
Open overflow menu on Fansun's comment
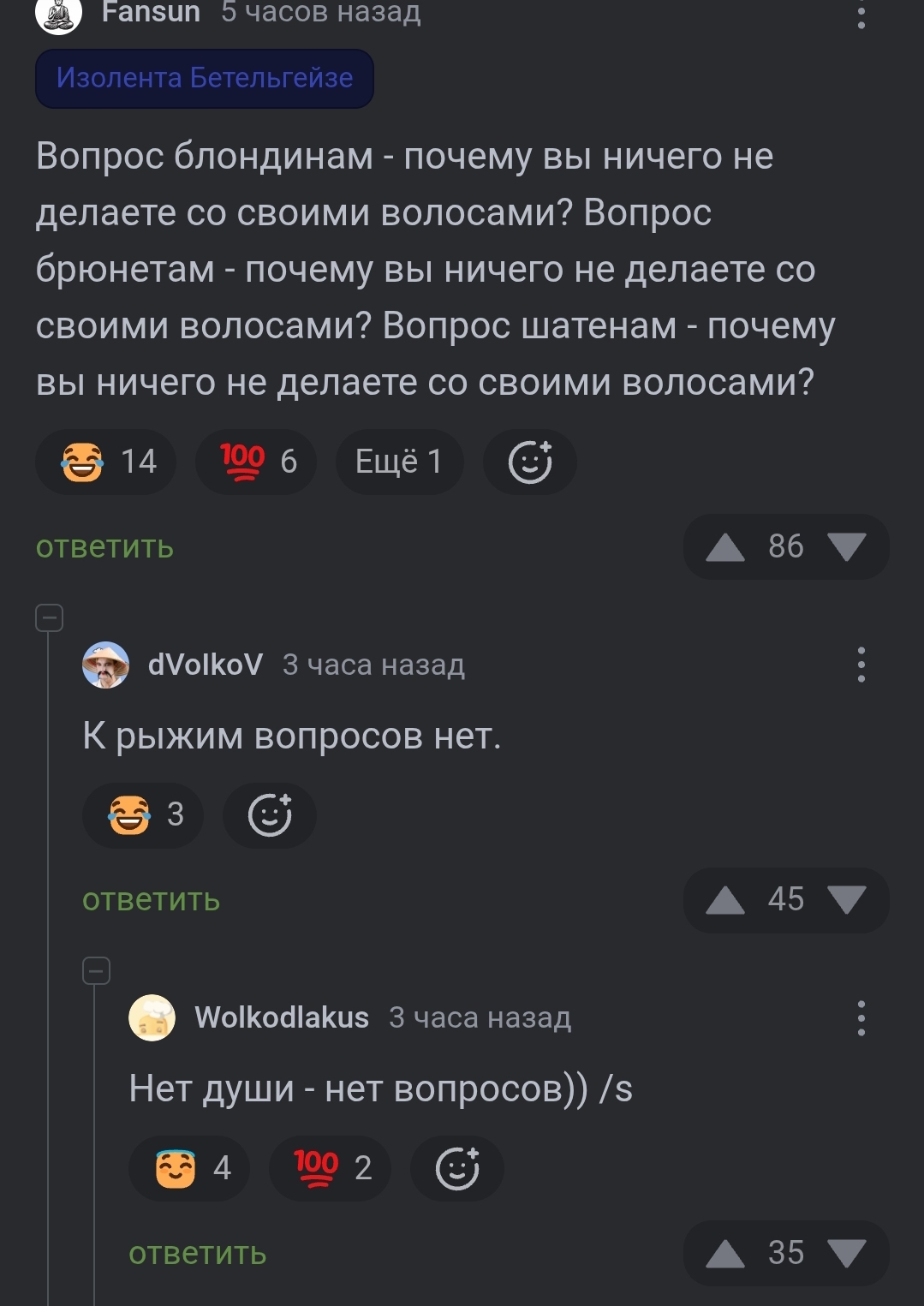click(x=861, y=15)
